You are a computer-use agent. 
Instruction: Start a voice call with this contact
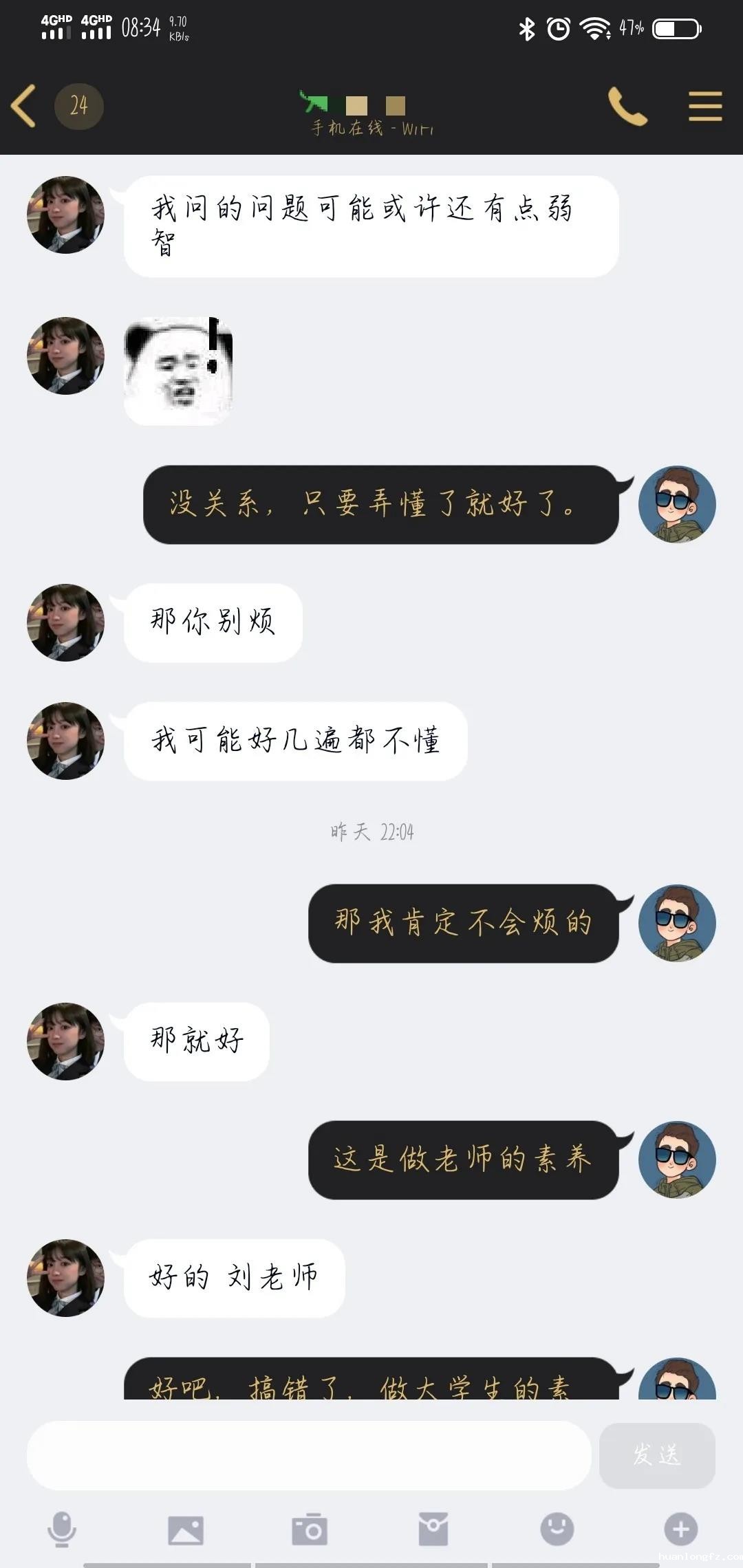[x=627, y=107]
